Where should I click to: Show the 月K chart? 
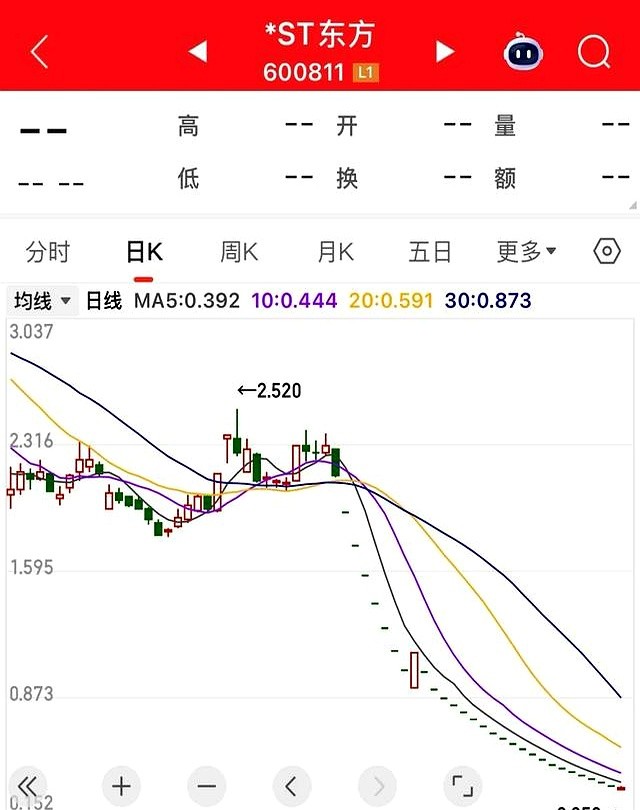(x=335, y=252)
